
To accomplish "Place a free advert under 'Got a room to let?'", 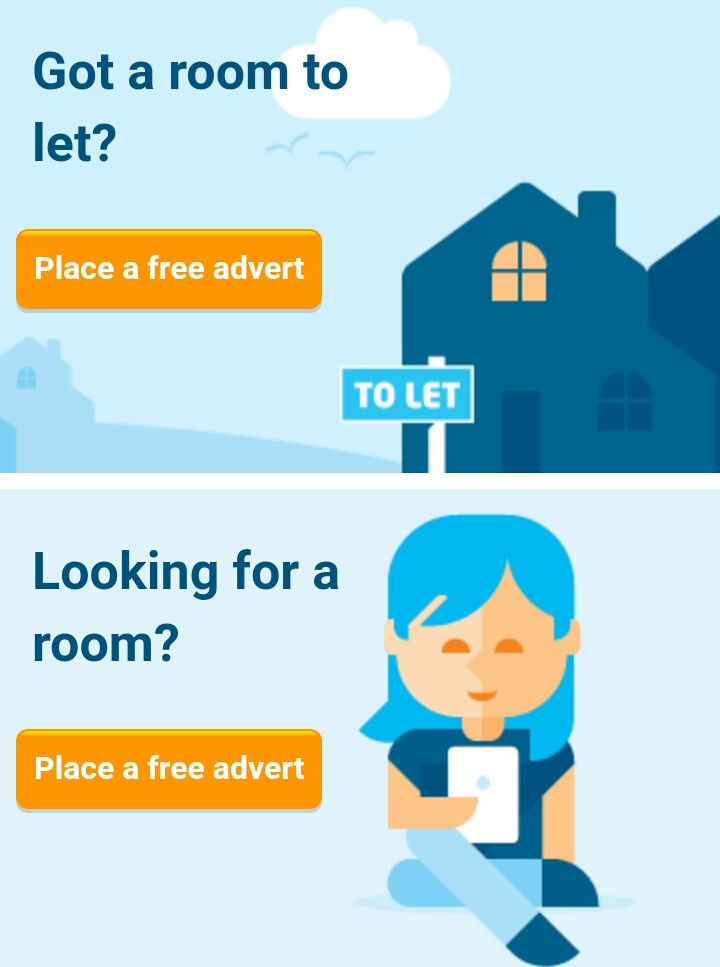I will point(169,269).
